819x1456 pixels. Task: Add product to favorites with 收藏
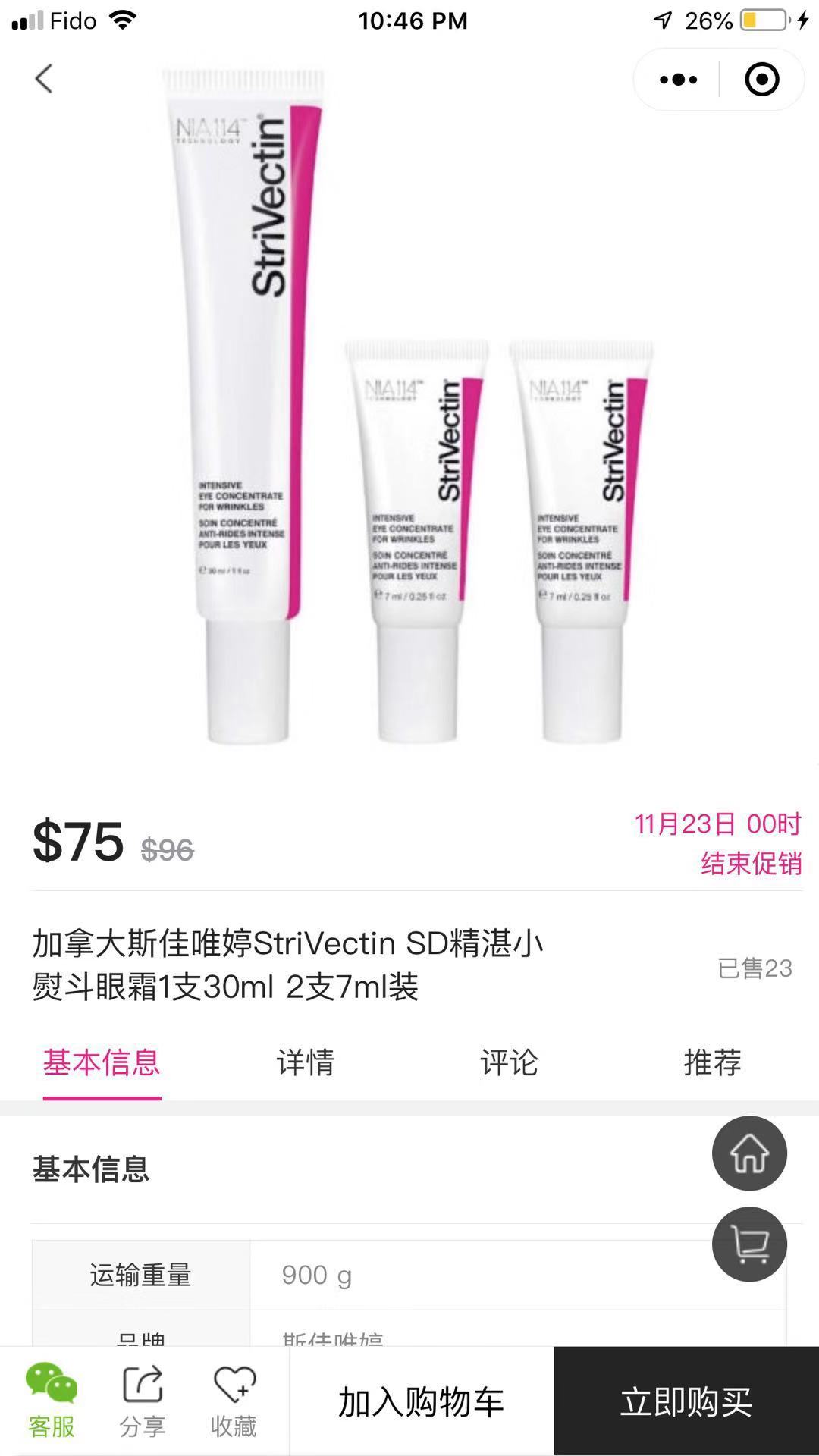click(x=234, y=1401)
